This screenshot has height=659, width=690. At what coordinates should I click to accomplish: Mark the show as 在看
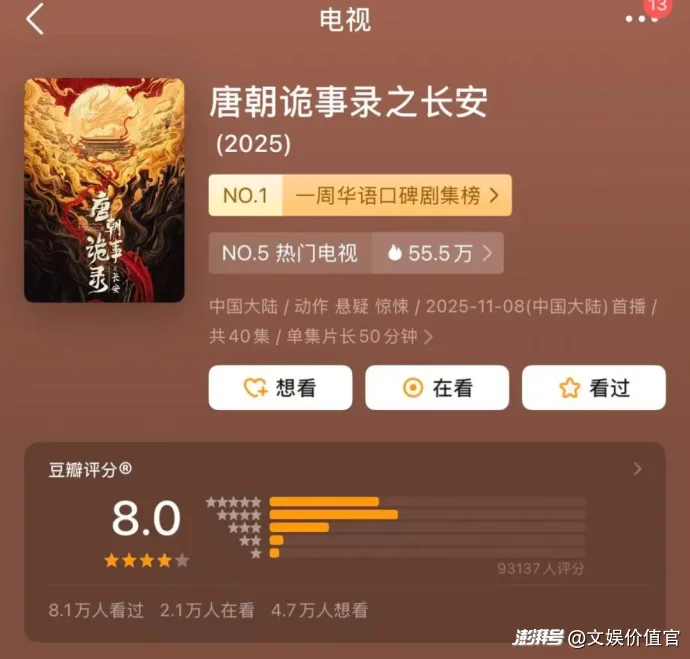click(437, 388)
